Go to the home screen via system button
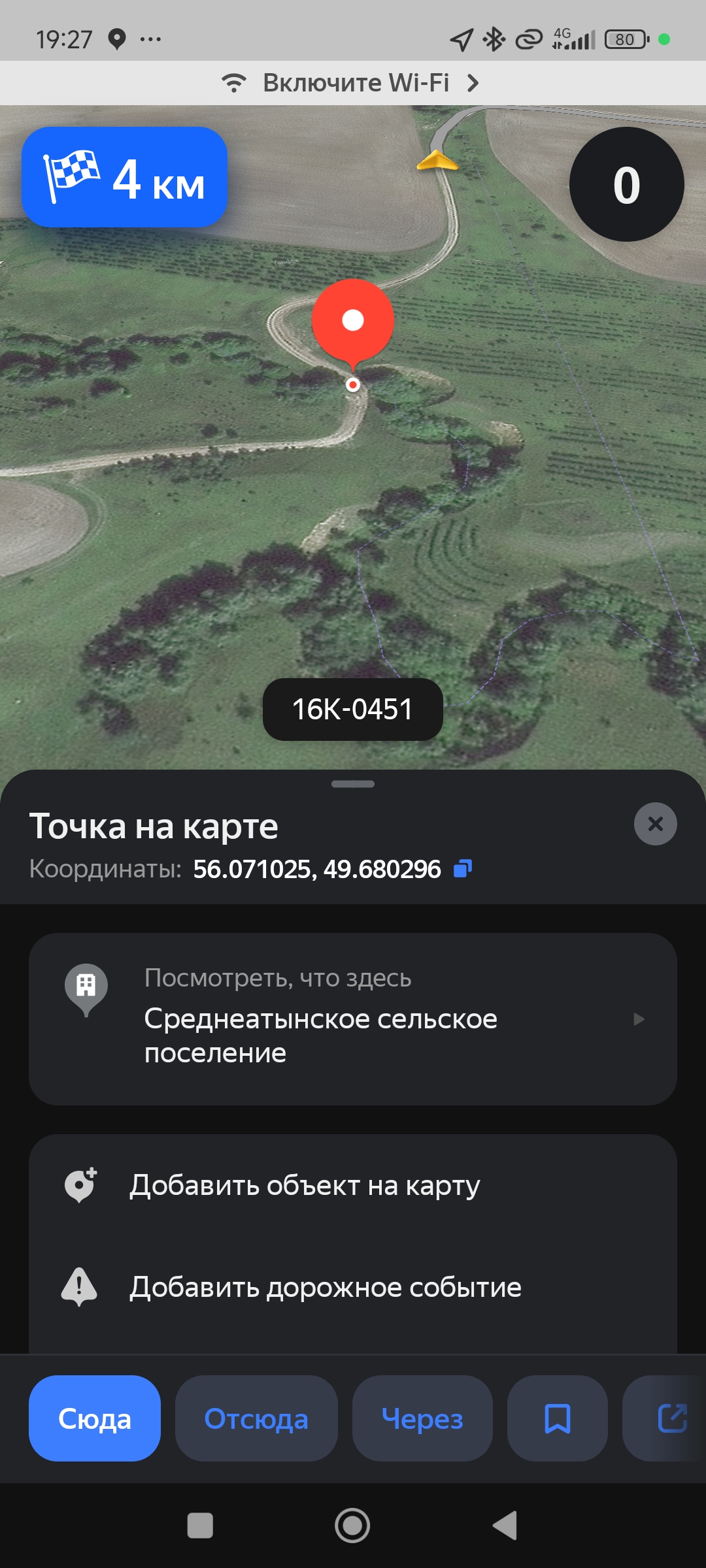The image size is (706, 1568). pos(352,1526)
